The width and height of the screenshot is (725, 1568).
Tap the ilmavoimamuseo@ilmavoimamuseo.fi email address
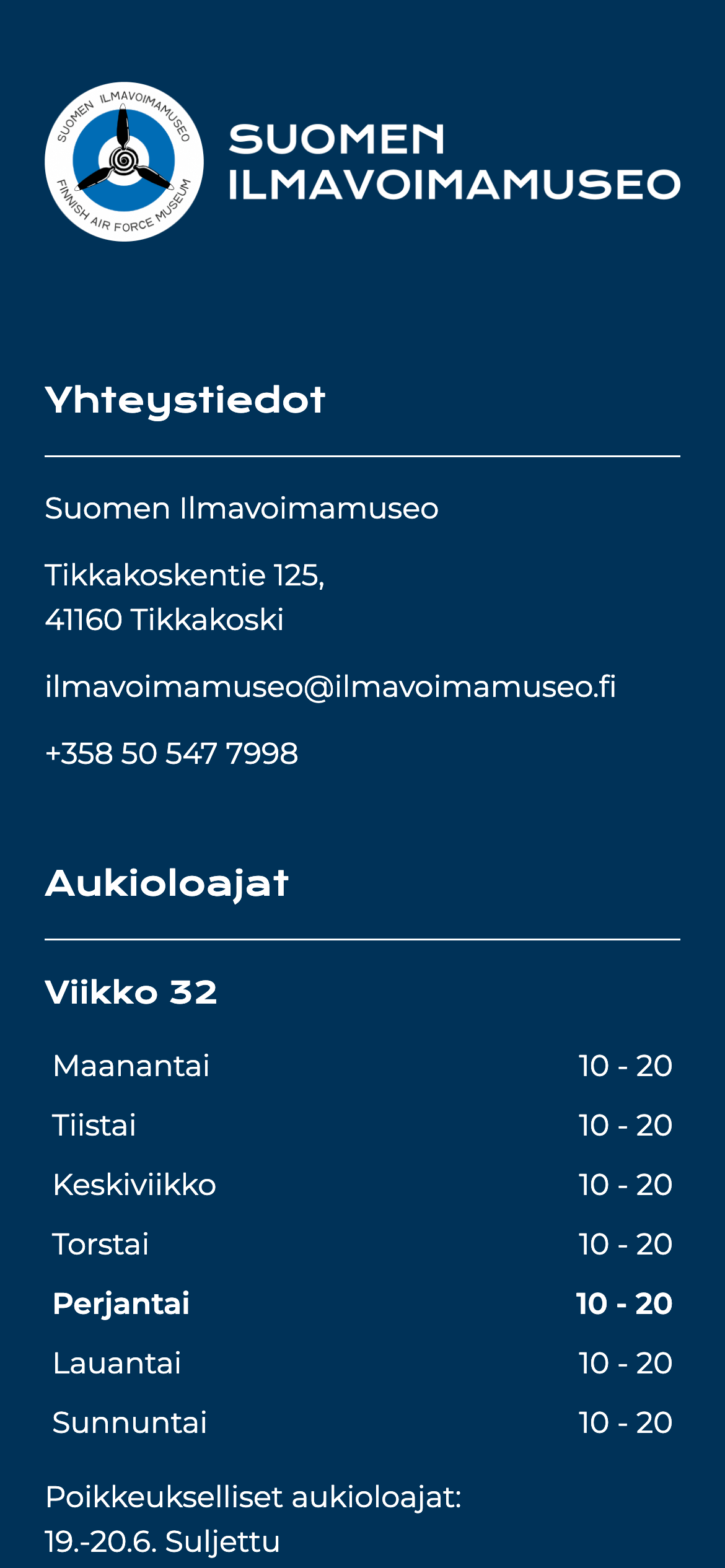coord(330,686)
